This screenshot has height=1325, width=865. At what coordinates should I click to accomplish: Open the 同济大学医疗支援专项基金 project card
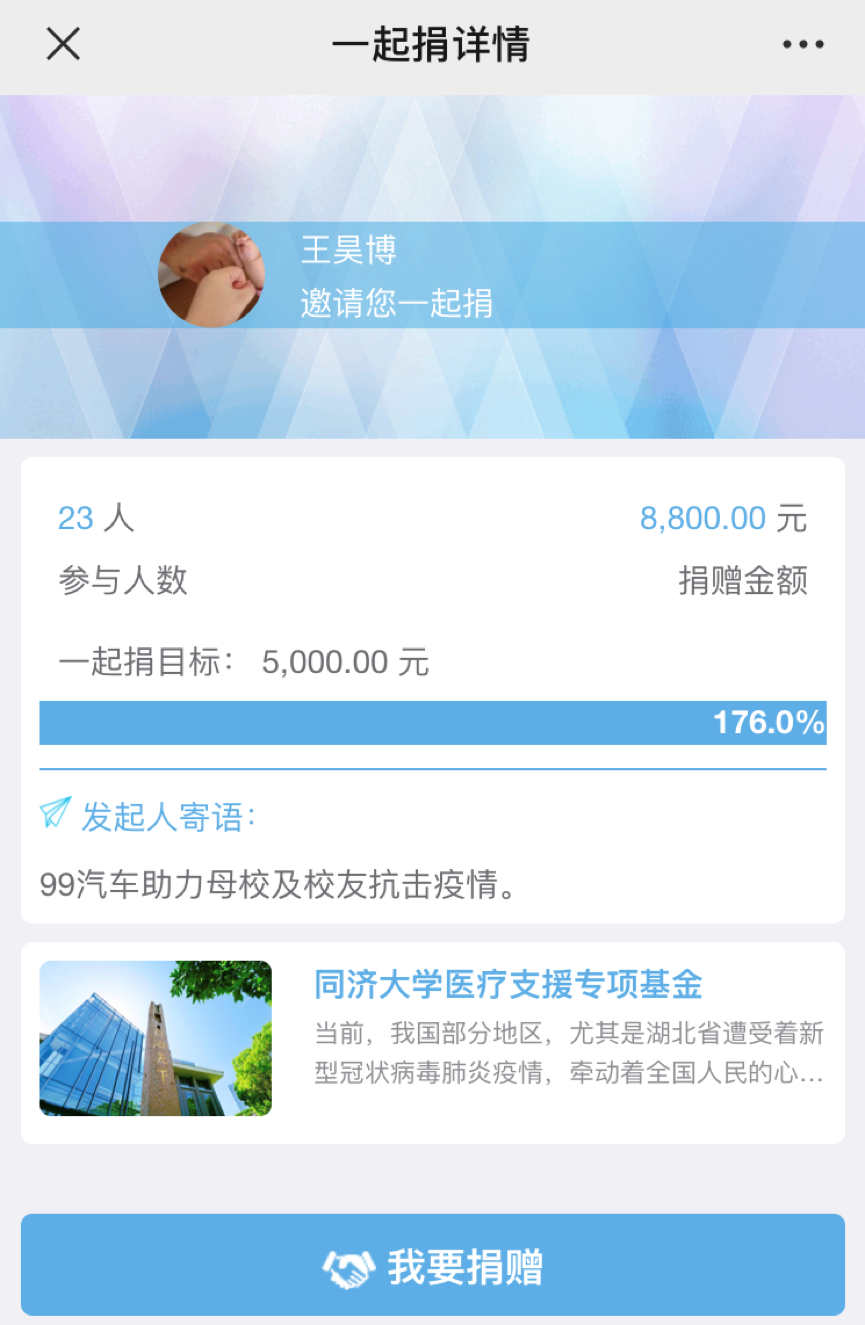coord(432,1042)
